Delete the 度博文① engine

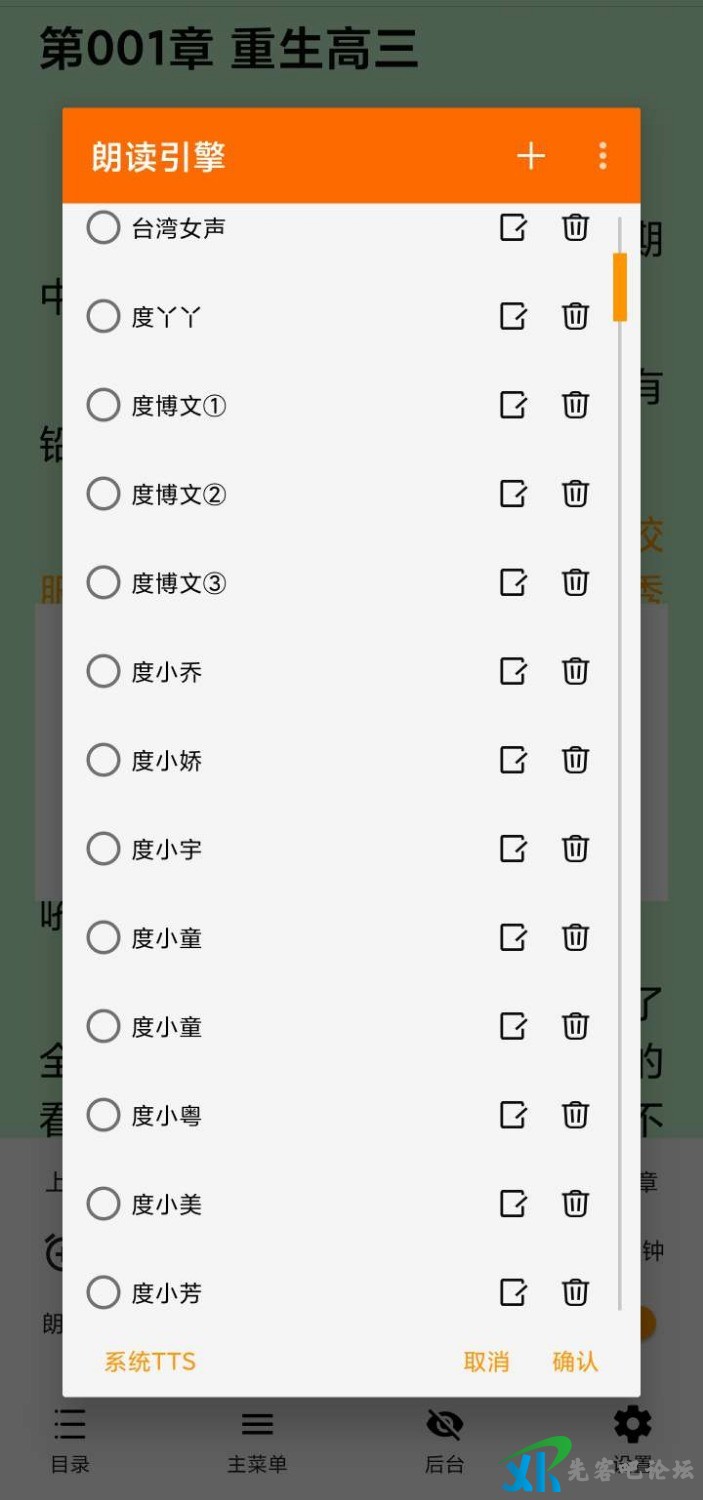575,405
